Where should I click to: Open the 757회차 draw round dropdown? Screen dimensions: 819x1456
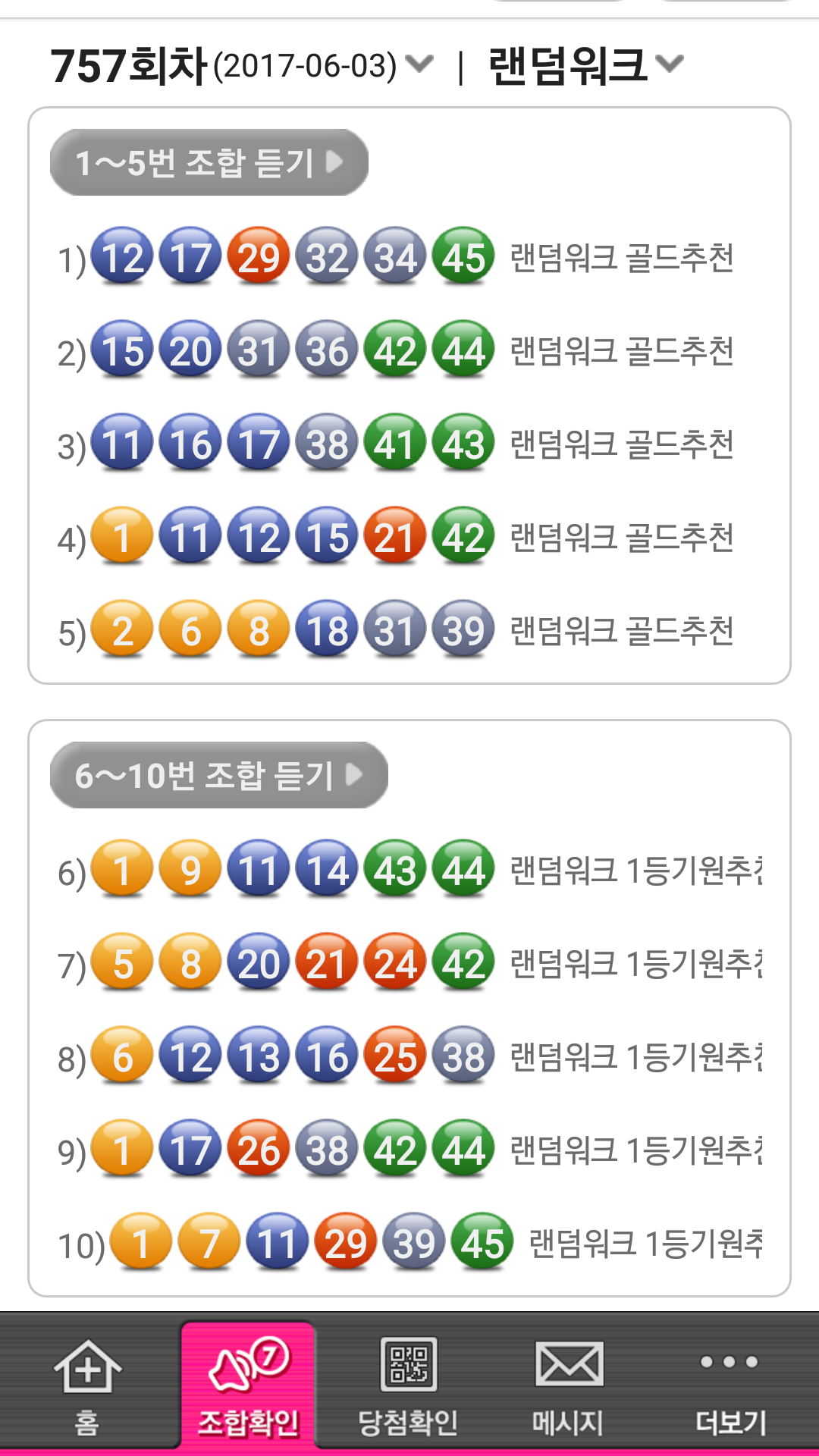click(x=241, y=65)
